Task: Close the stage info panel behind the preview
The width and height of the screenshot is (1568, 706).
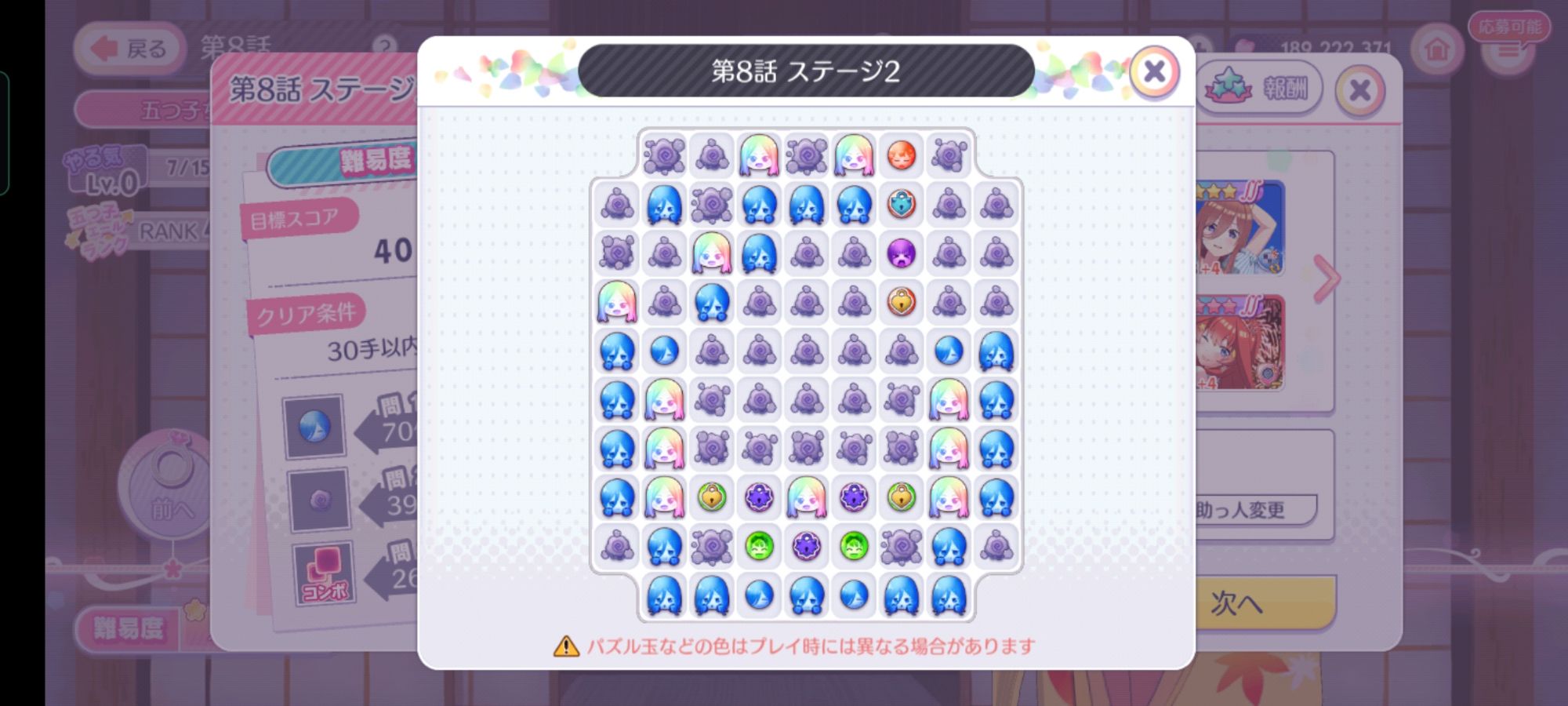Action: point(1360,90)
